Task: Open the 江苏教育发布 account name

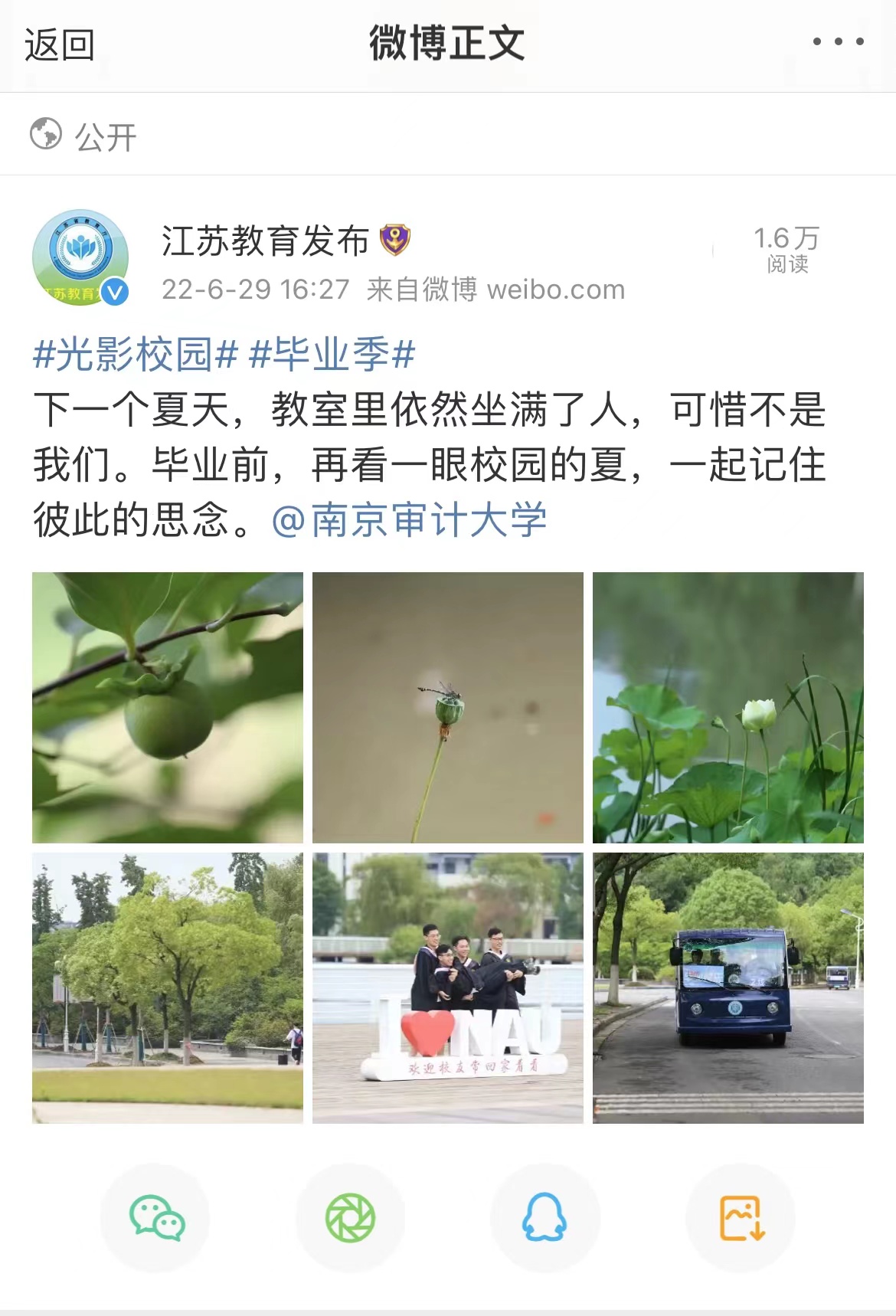Action: pos(265,241)
